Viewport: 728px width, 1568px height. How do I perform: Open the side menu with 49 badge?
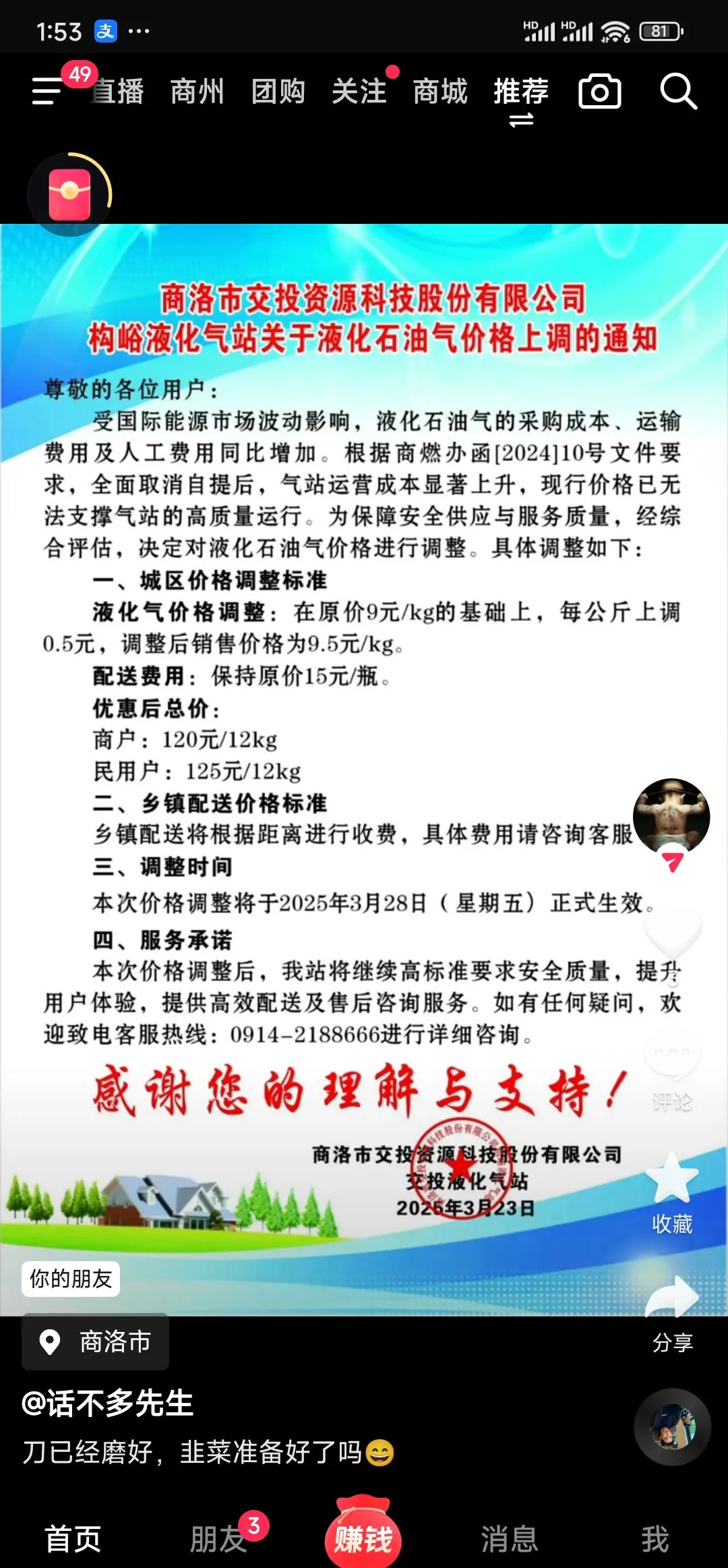coord(47,90)
